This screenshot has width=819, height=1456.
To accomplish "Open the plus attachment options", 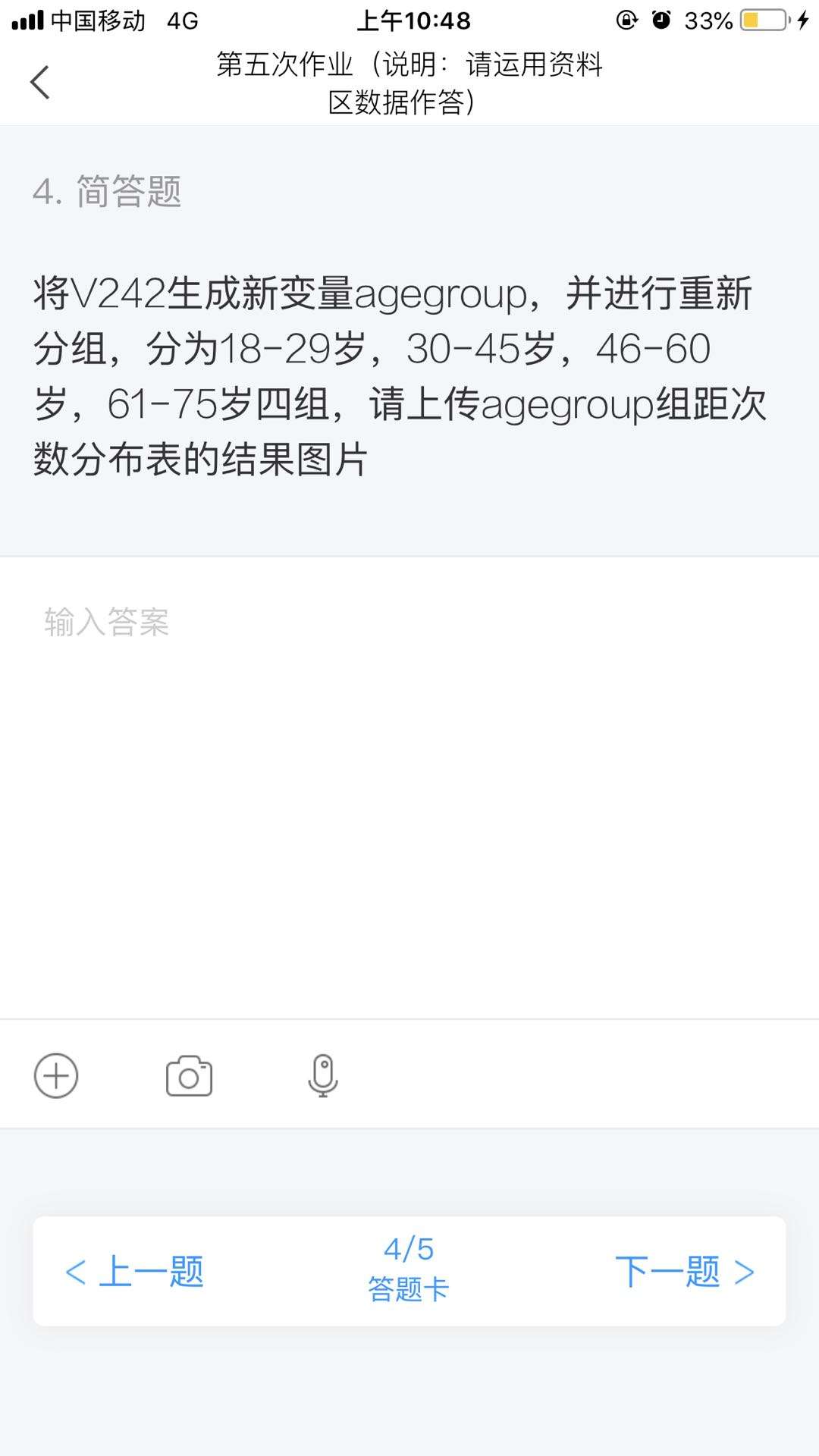I will coord(56,1075).
